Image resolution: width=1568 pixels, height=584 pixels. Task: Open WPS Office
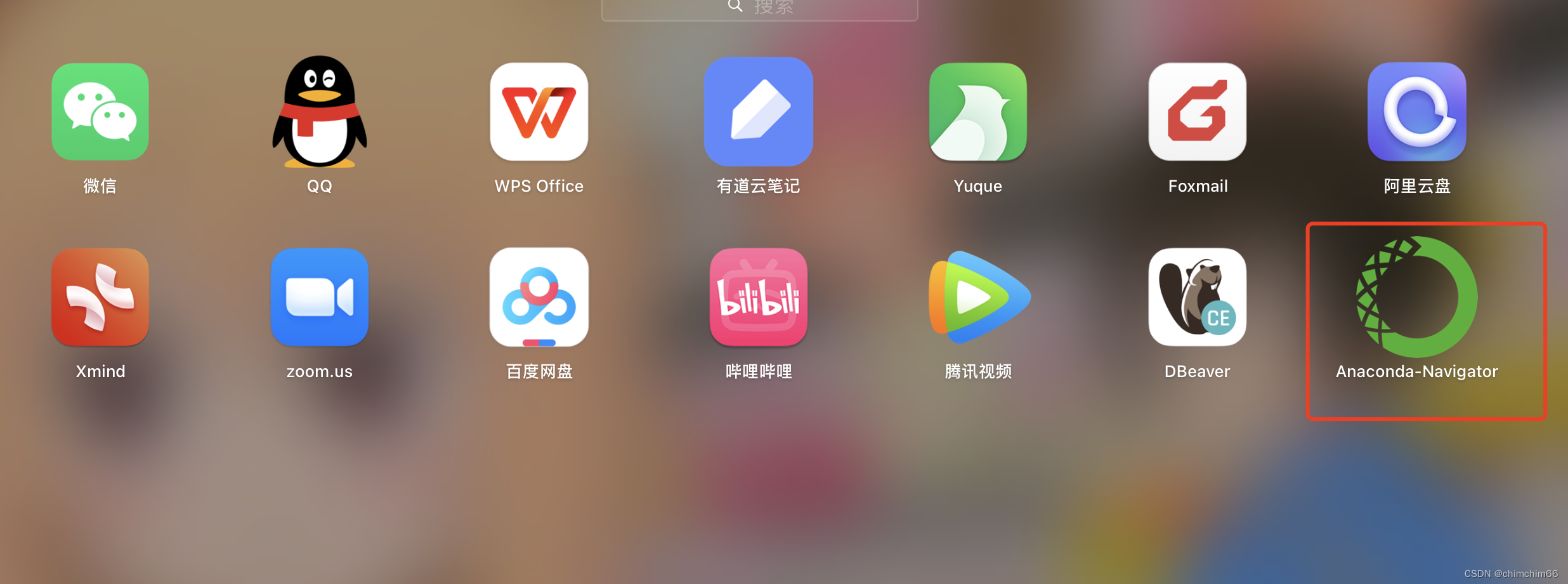(x=539, y=112)
